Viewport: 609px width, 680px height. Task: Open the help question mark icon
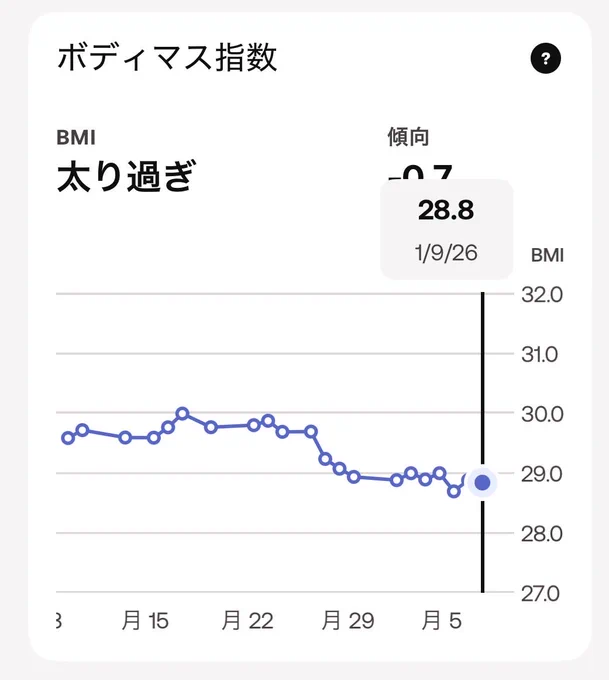pyautogui.click(x=545, y=58)
